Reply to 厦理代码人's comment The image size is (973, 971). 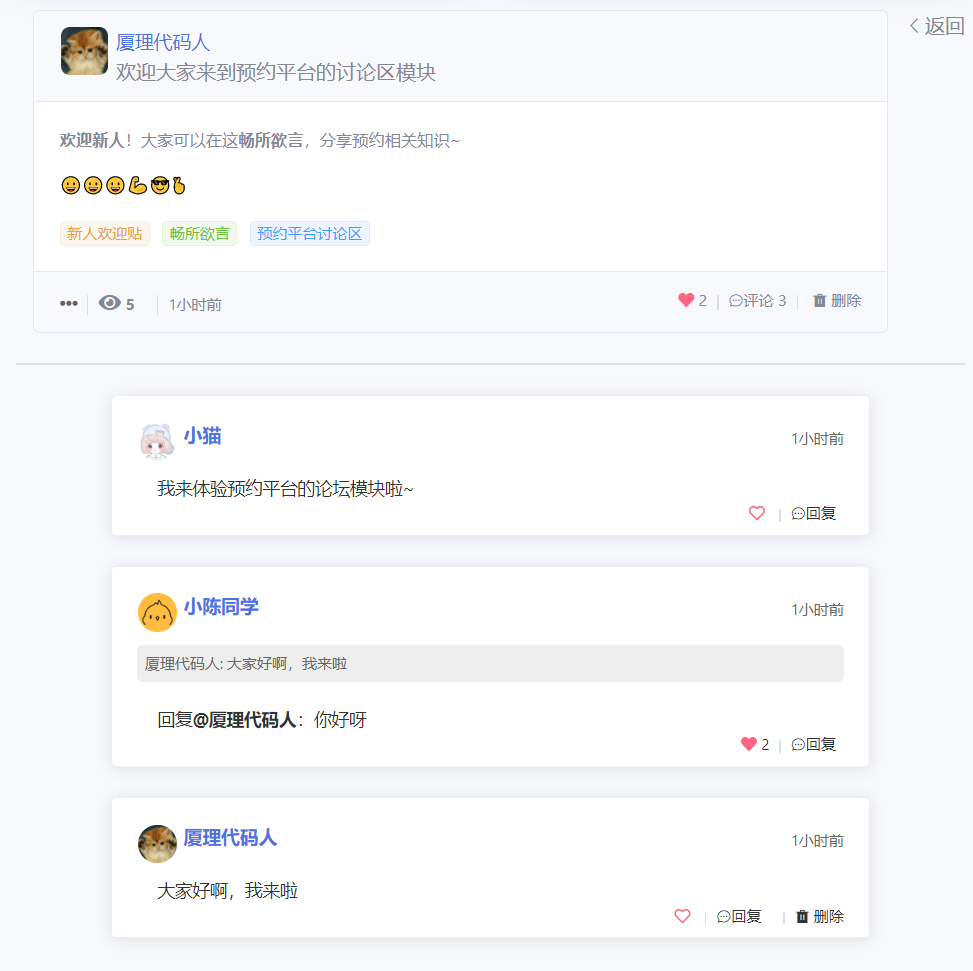click(x=740, y=916)
